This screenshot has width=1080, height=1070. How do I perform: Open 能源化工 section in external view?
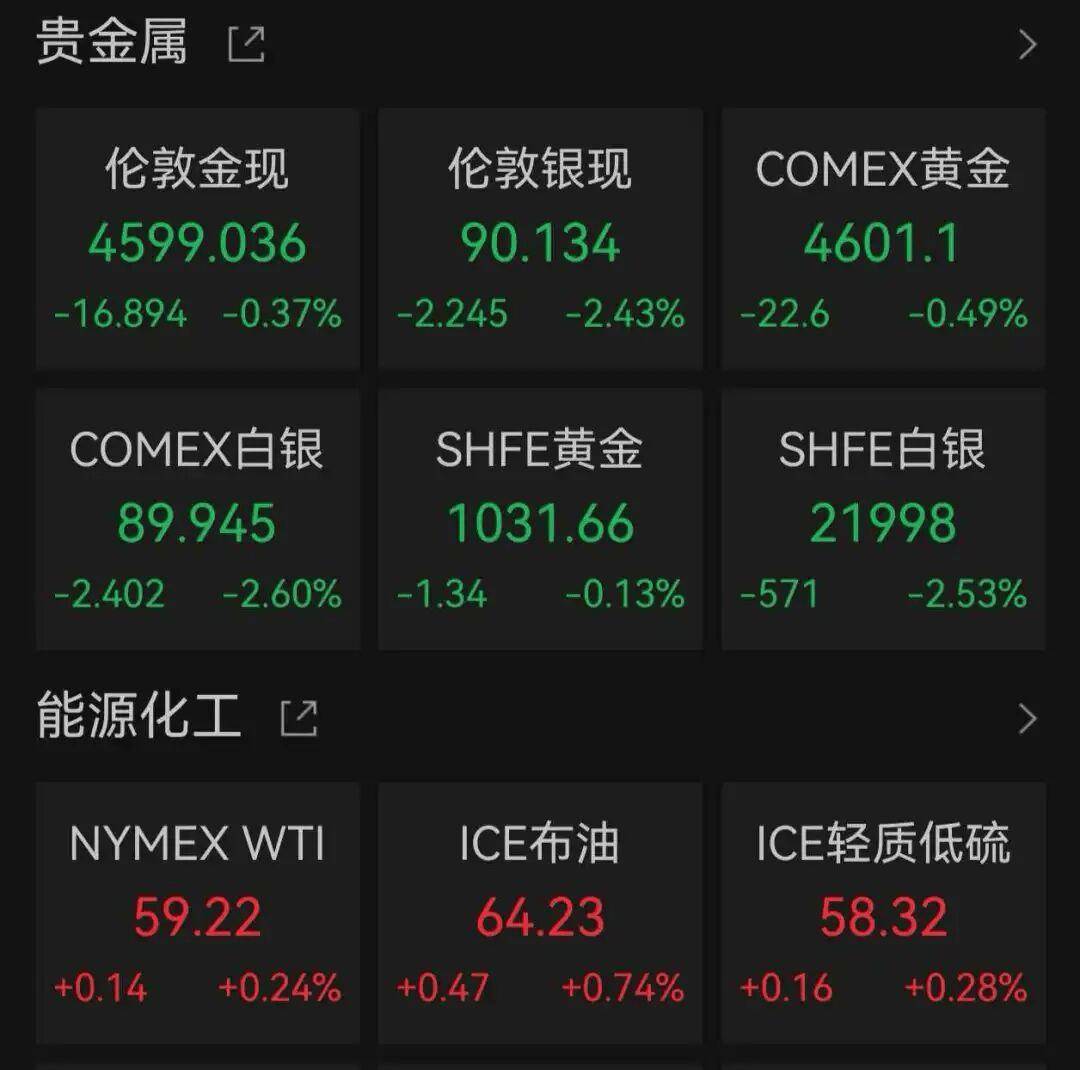tap(299, 718)
